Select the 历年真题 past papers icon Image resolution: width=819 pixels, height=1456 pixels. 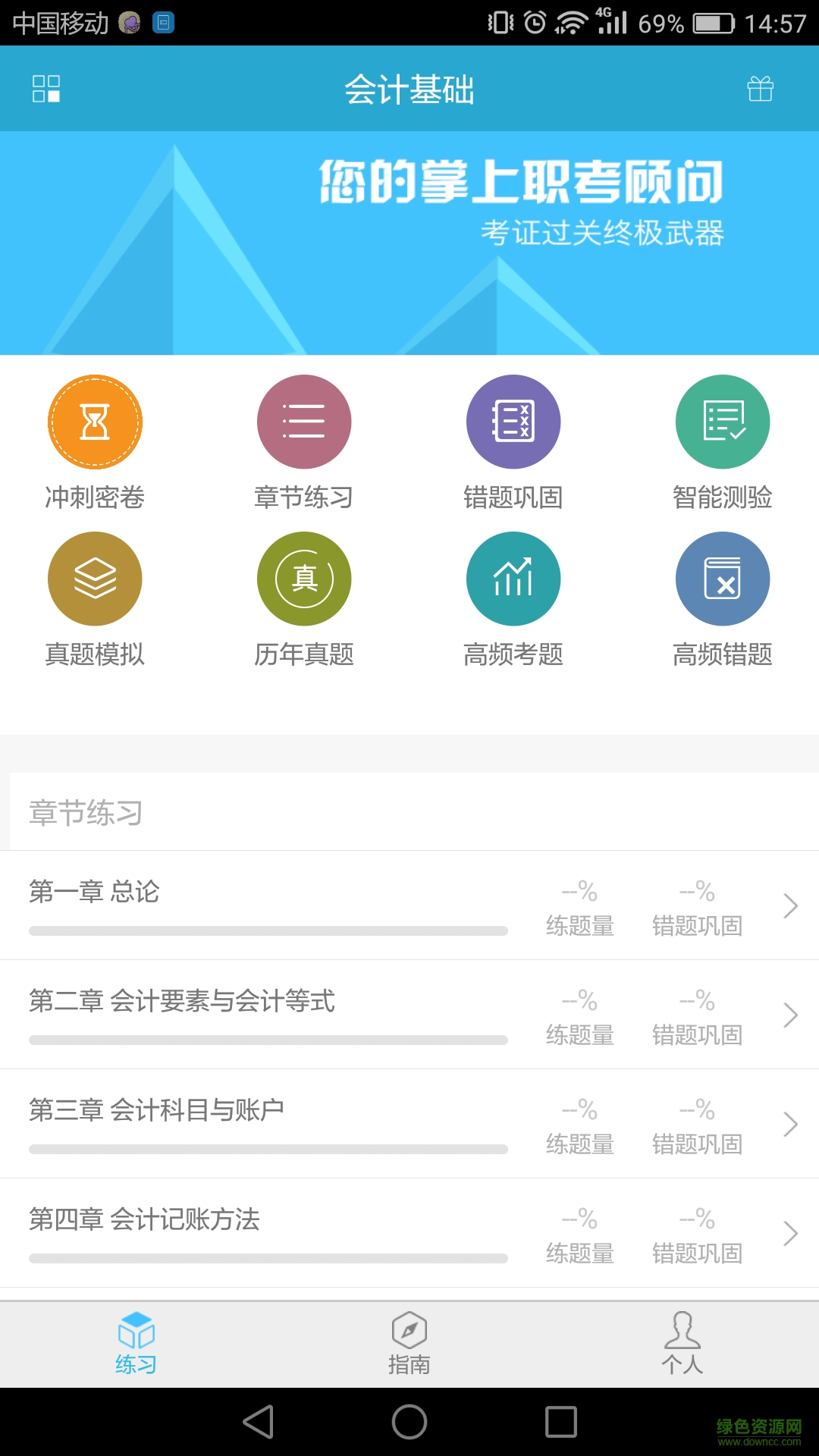(x=303, y=578)
